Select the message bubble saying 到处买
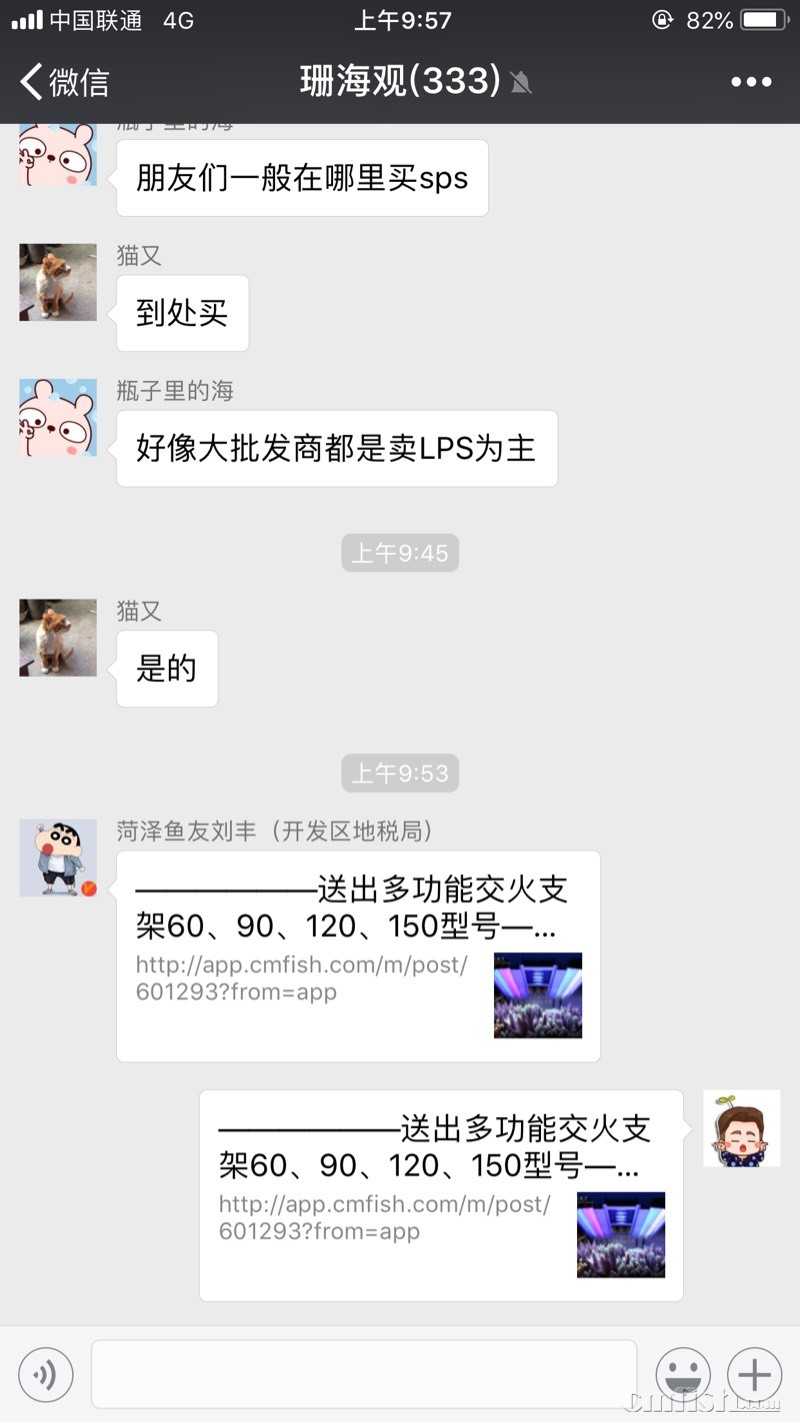The height and width of the screenshot is (1423, 800). (182, 312)
